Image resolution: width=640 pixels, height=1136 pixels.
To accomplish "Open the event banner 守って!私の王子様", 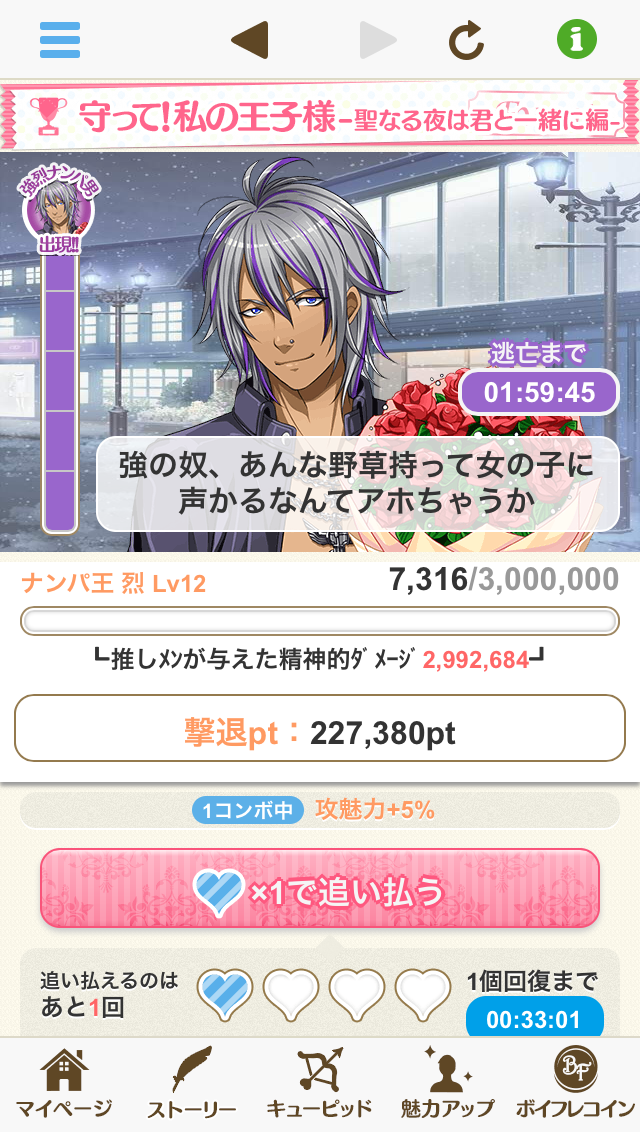I will [x=320, y=116].
